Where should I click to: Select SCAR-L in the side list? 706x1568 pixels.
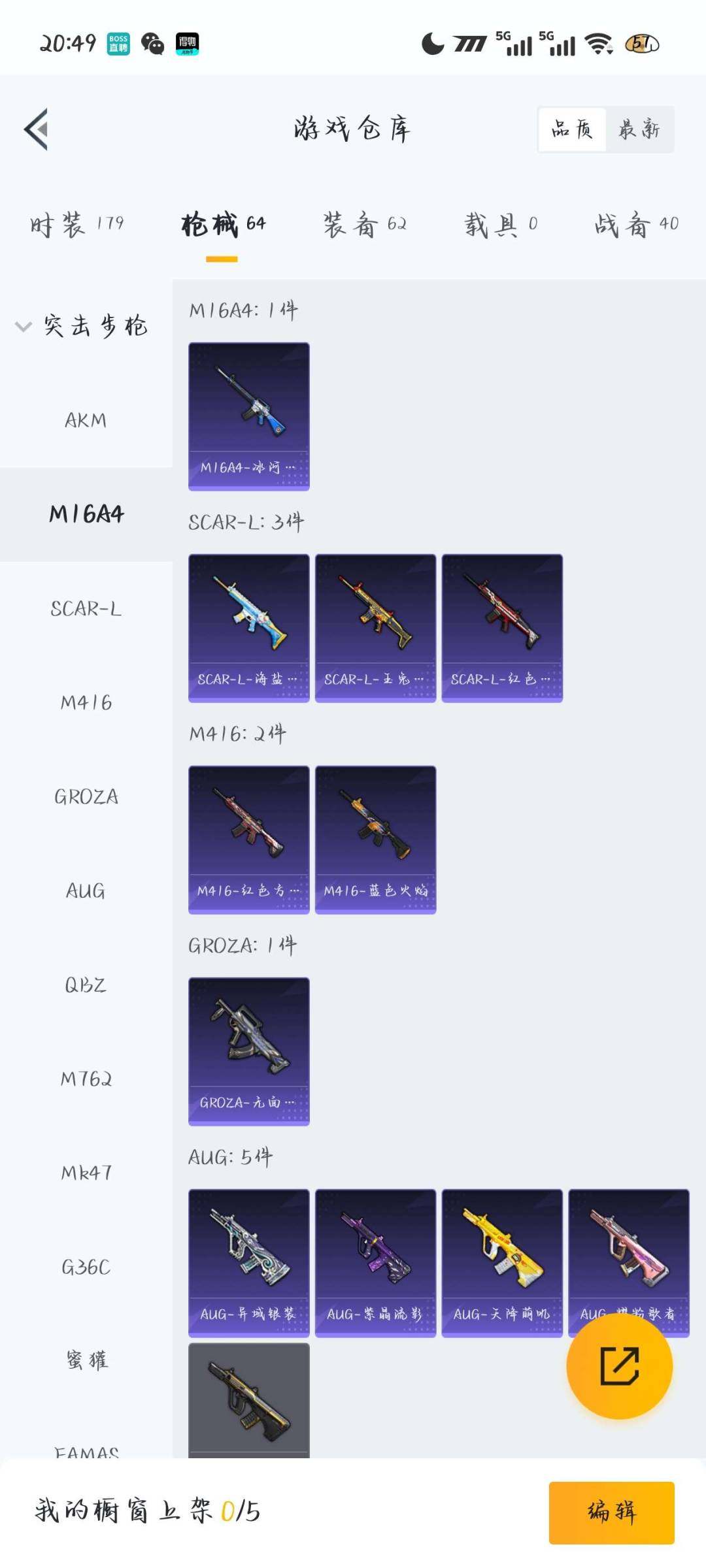(x=86, y=608)
